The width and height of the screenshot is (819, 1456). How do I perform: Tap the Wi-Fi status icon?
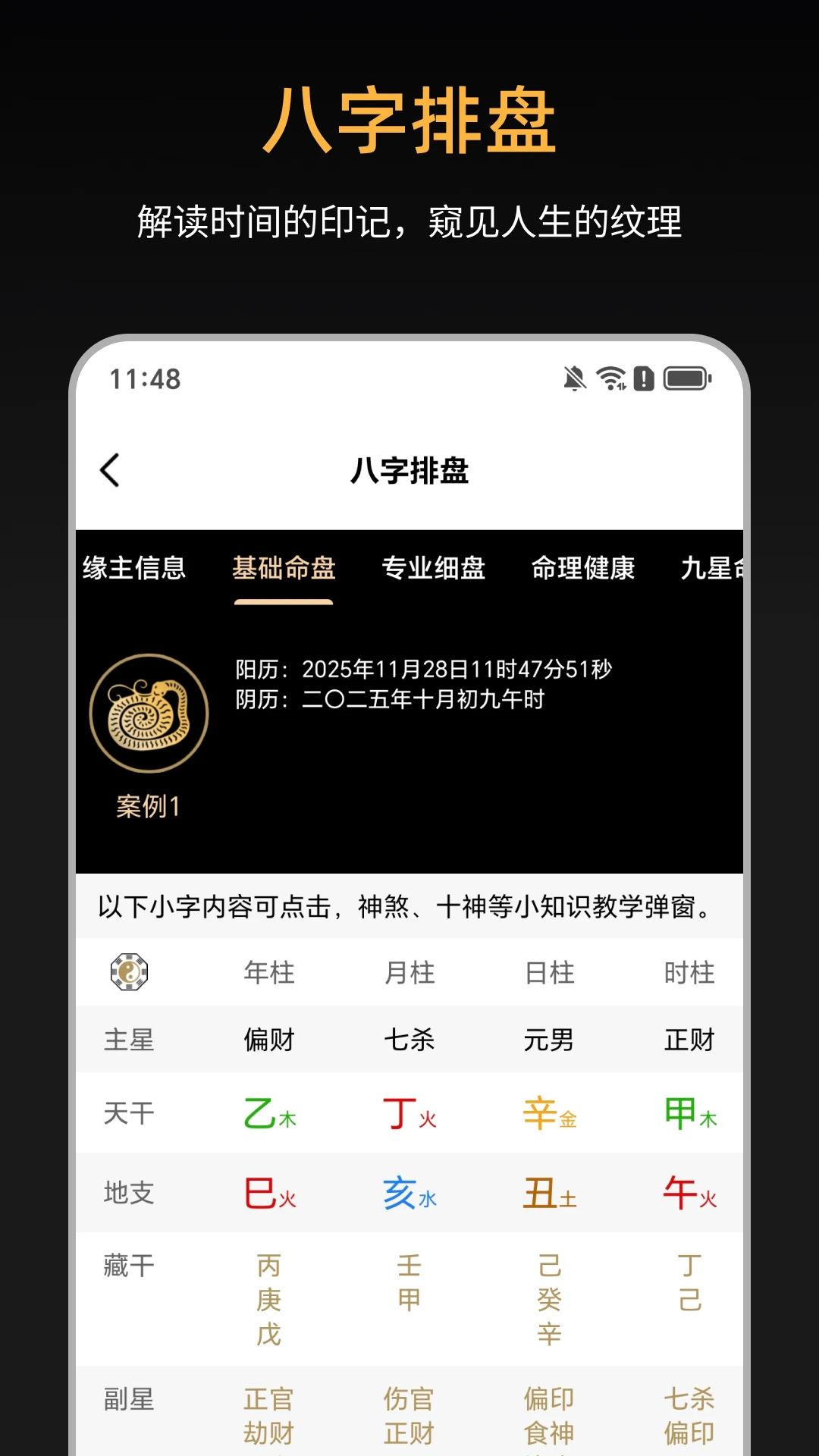click(611, 377)
